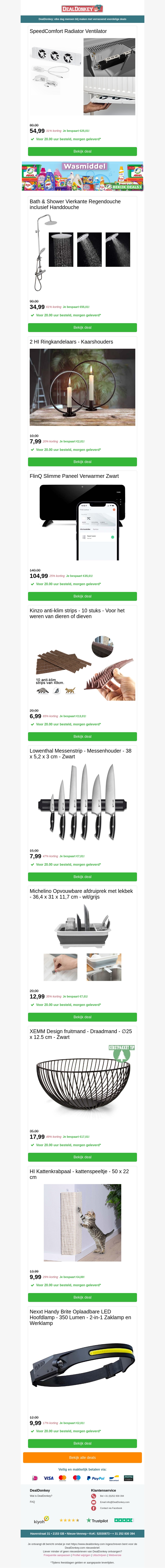Open the FAQ link in footer
165x1568 pixels.
click(32, 1502)
